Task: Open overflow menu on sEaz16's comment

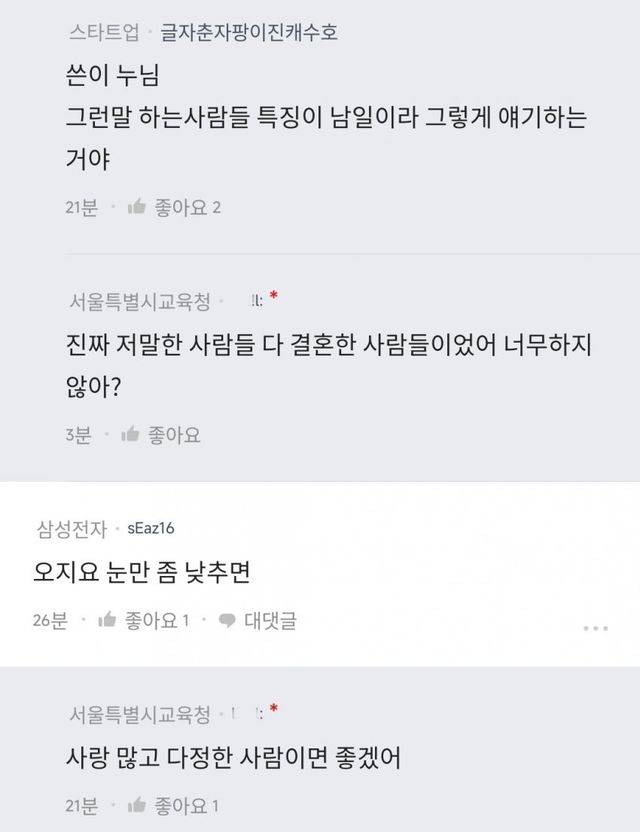Action: tap(595, 628)
